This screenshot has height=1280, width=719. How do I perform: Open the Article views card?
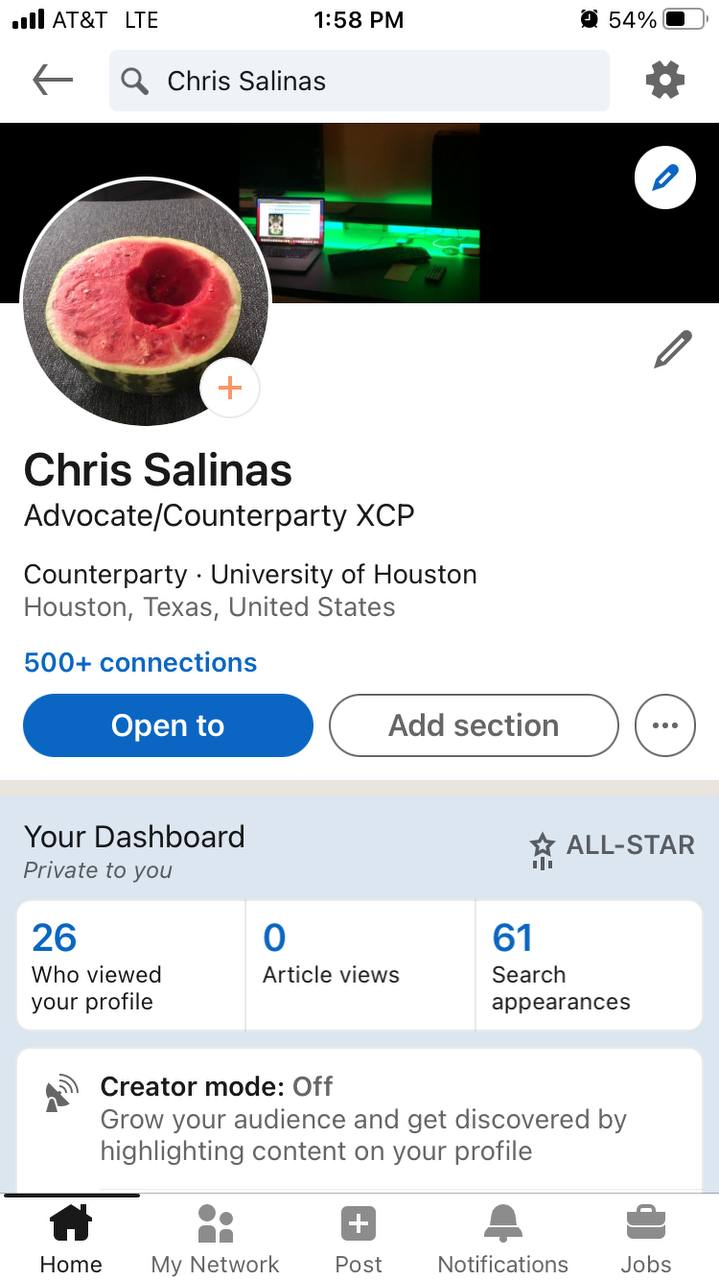[x=360, y=965]
